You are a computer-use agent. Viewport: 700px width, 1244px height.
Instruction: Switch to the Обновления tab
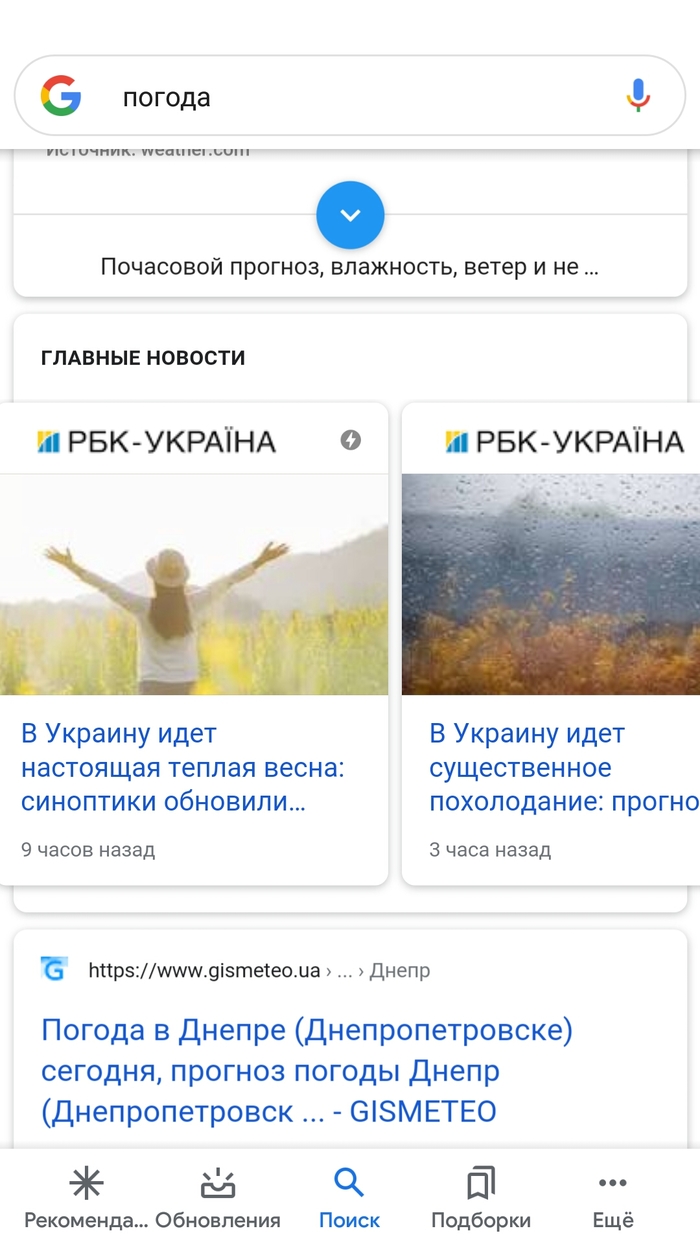(218, 1199)
